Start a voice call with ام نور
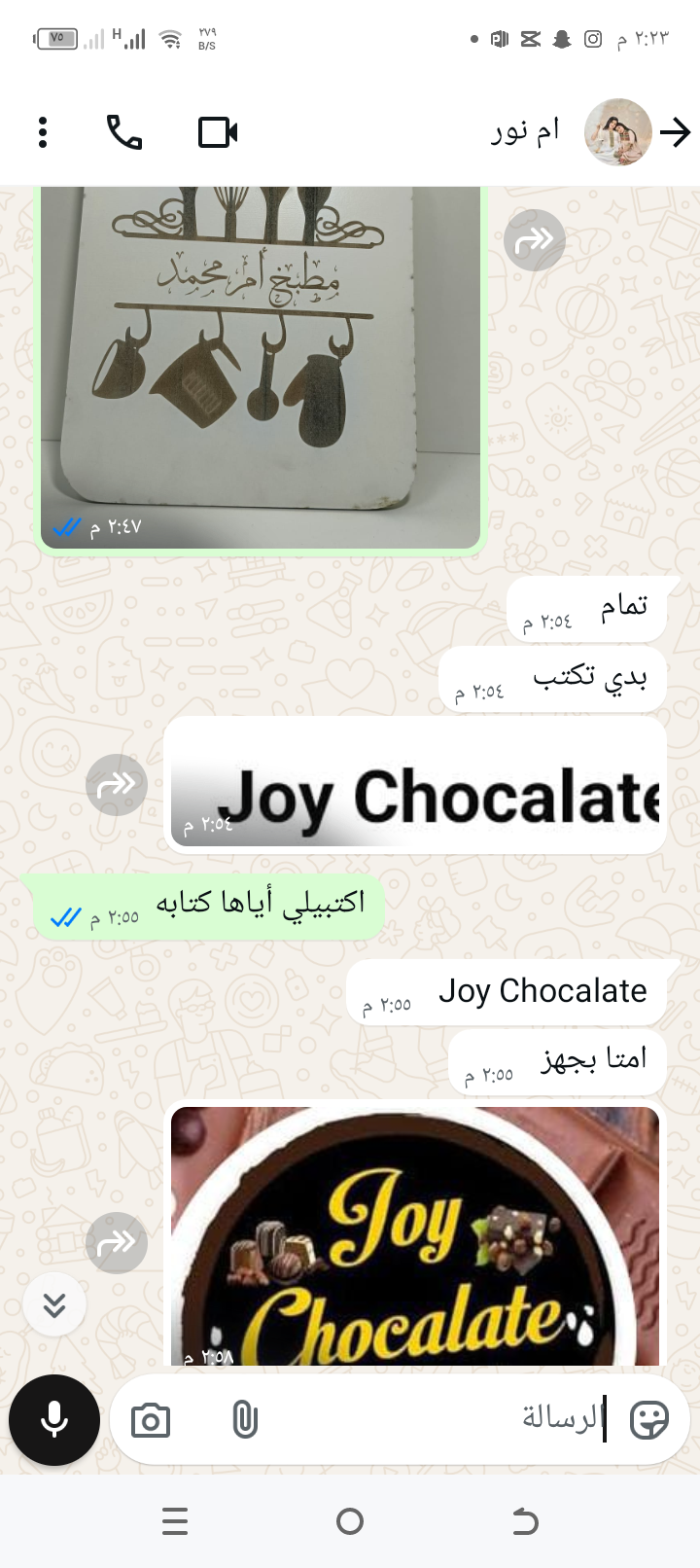700x1568 pixels. click(124, 132)
